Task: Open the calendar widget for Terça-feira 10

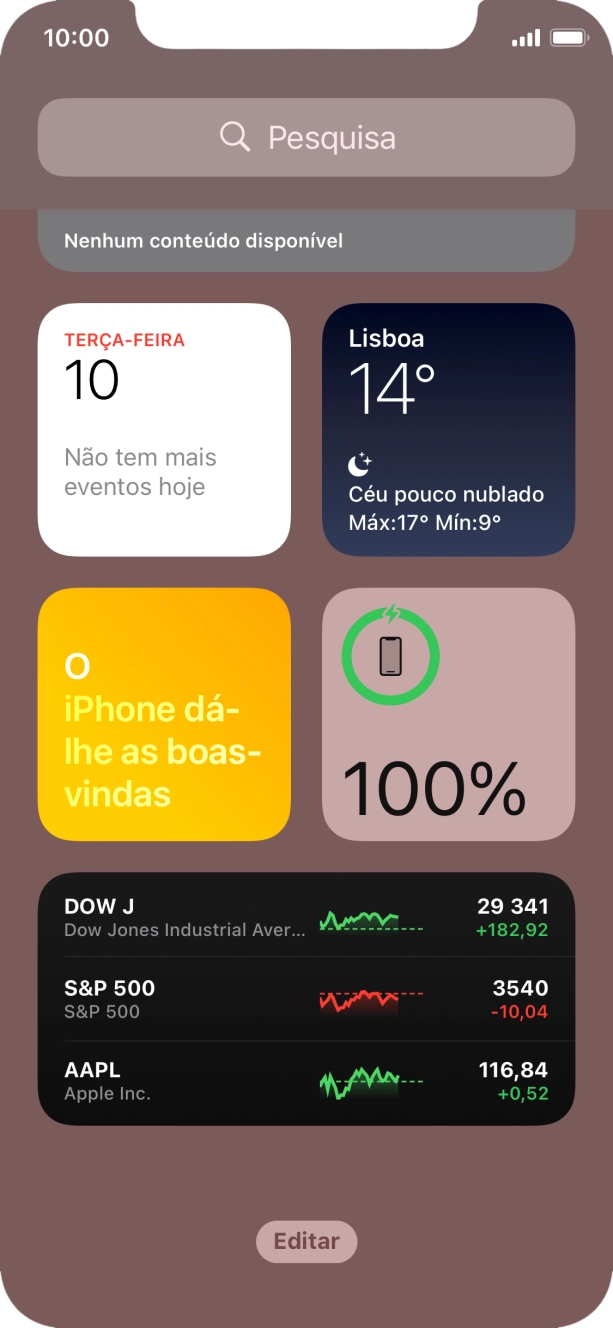Action: pos(164,429)
